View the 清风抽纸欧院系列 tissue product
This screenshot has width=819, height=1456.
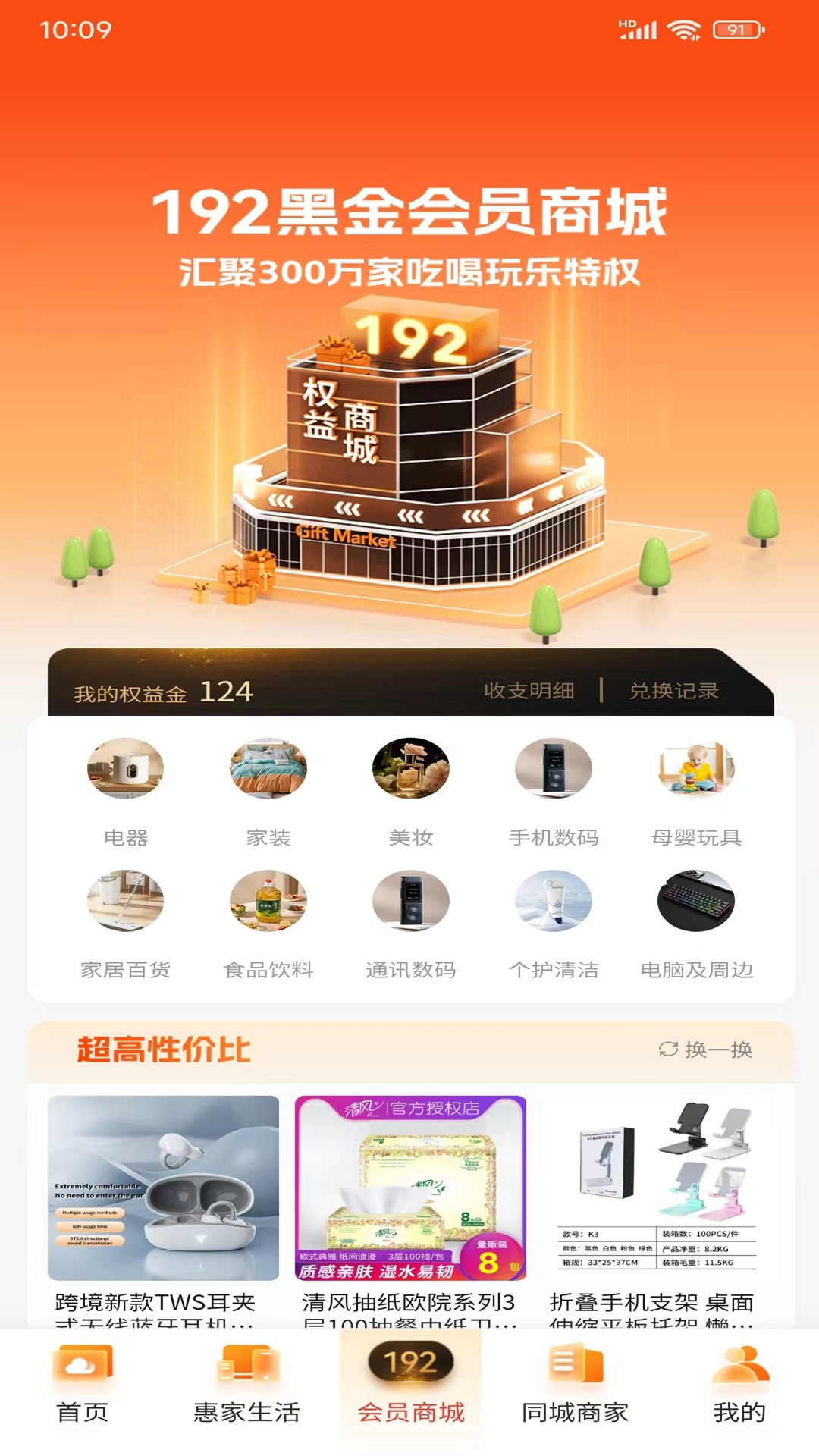(x=410, y=1206)
